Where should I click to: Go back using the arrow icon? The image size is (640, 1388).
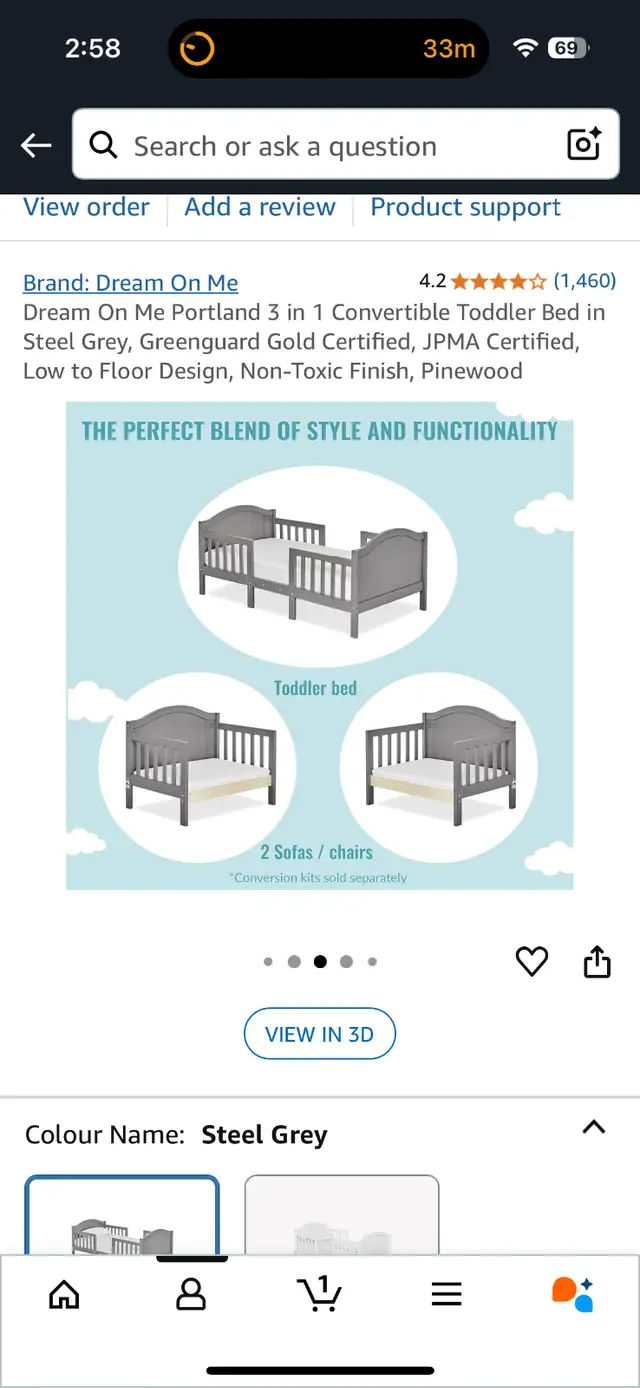click(x=36, y=146)
